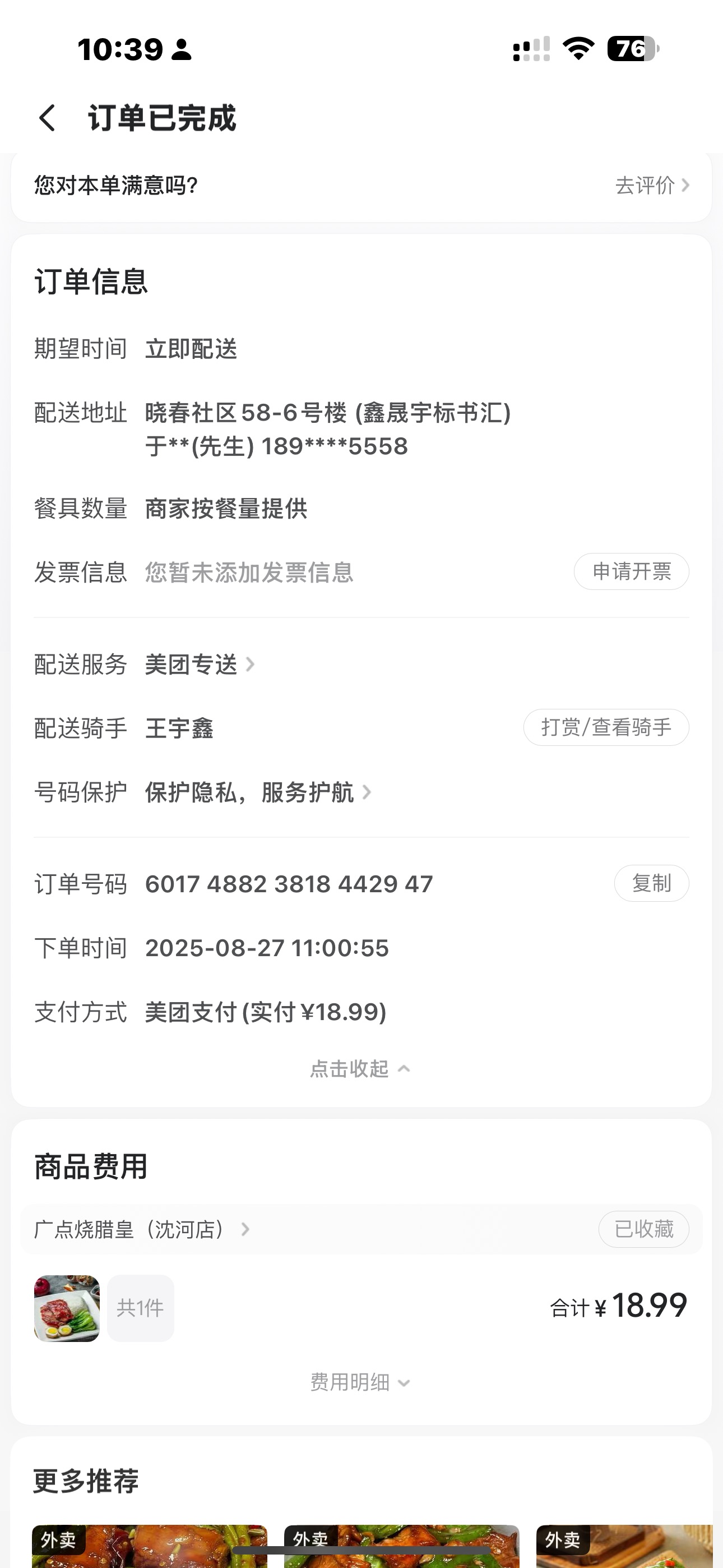Screen dimensions: 723x1568
Task: Open the ordered dish thumbnail
Action: coord(67,1308)
